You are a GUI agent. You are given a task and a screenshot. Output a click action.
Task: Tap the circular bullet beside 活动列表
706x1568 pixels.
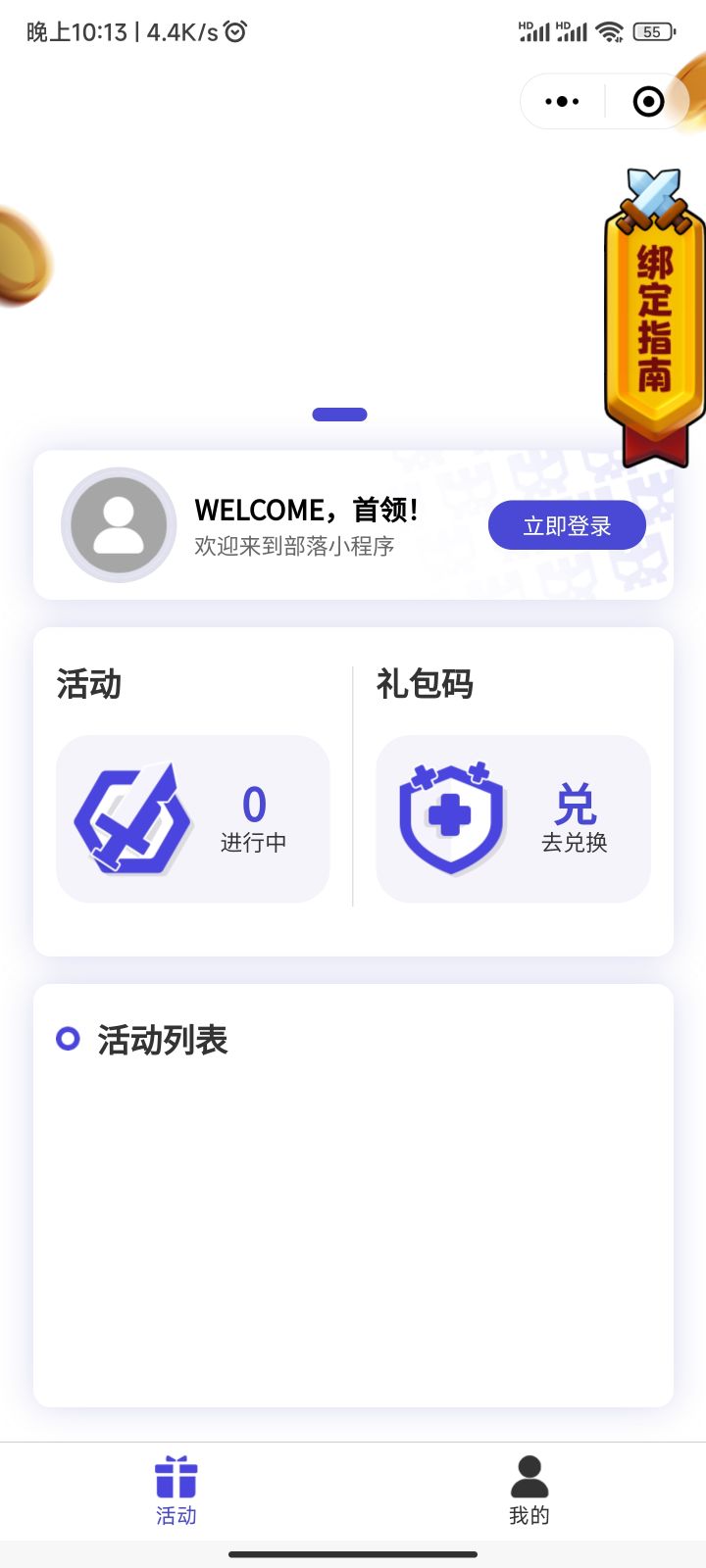coord(68,1039)
